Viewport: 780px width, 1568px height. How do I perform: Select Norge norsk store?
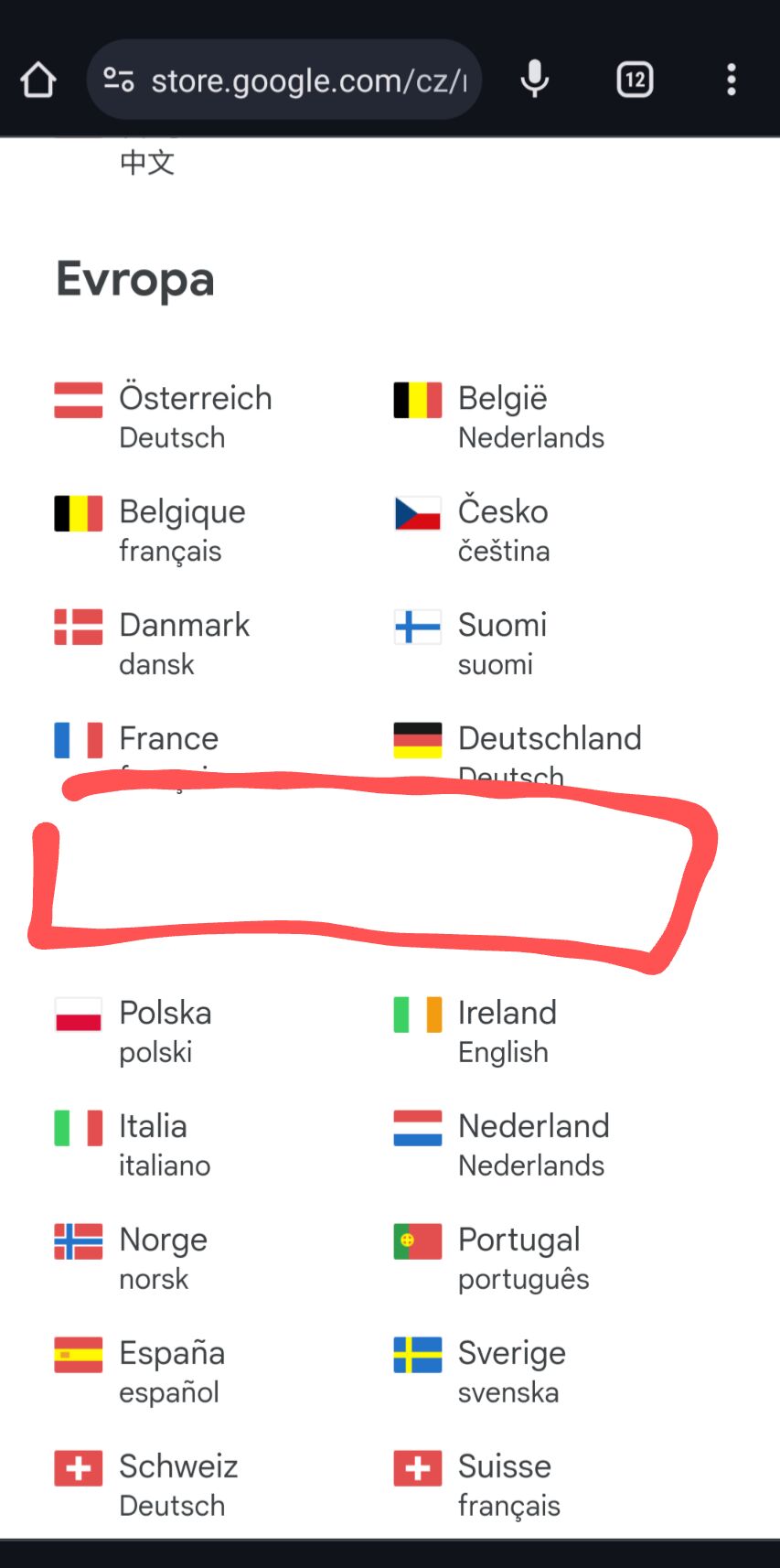coord(132,1259)
